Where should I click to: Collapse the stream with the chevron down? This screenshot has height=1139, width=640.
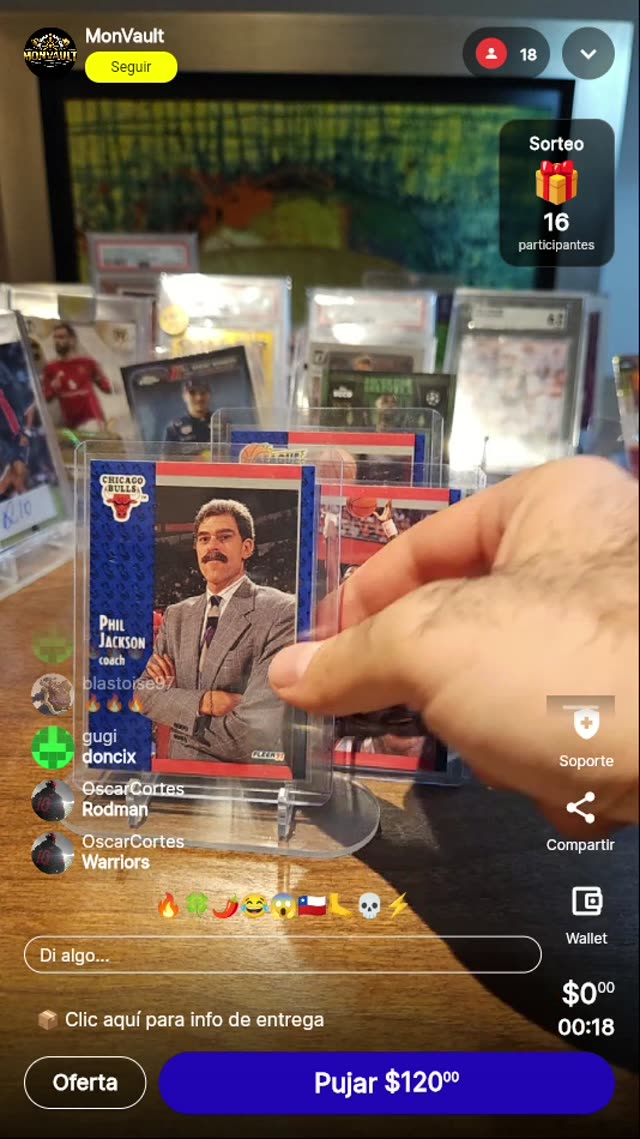pyautogui.click(x=588, y=54)
